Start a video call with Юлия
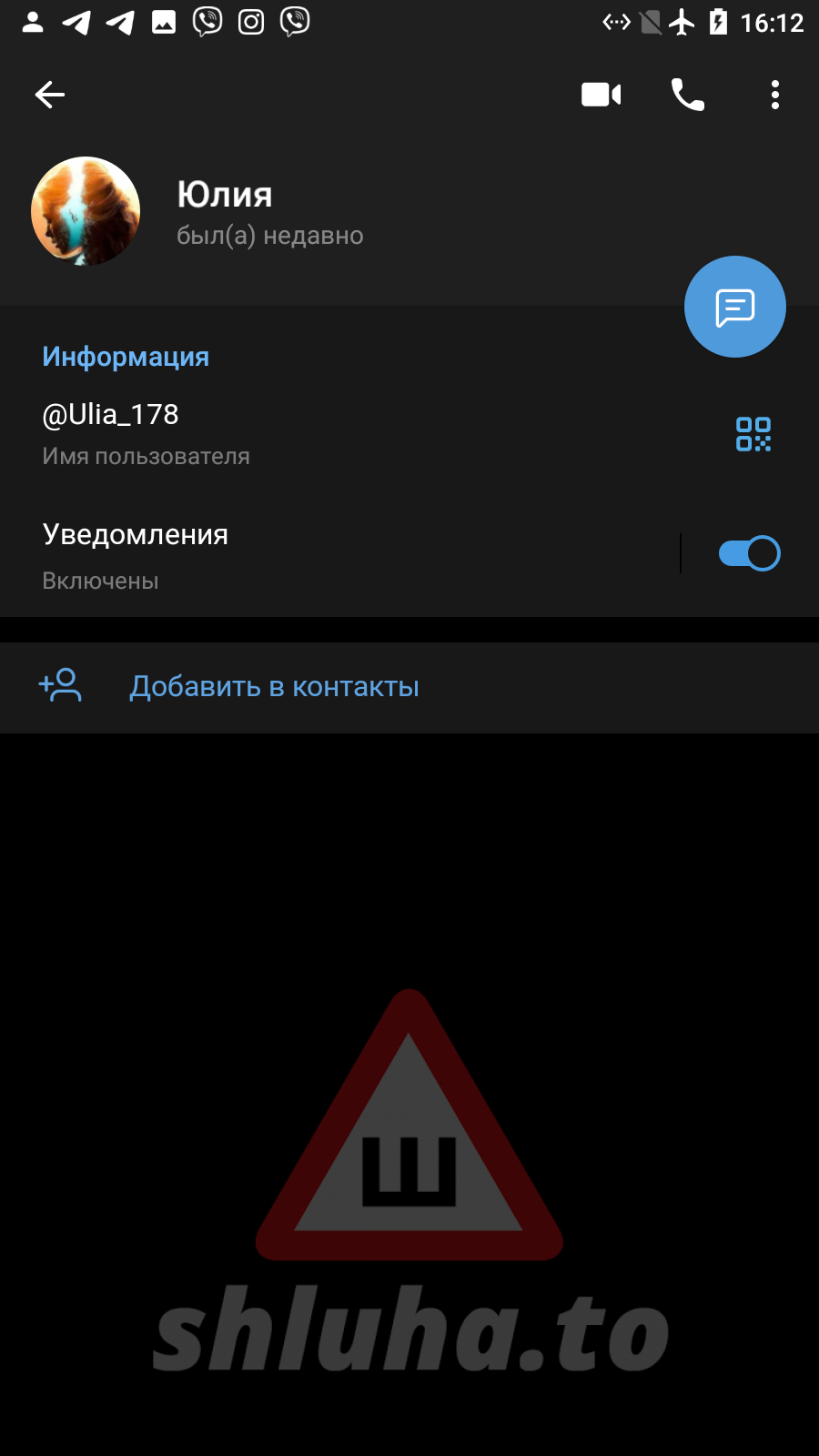This screenshot has width=819, height=1456. (601, 95)
